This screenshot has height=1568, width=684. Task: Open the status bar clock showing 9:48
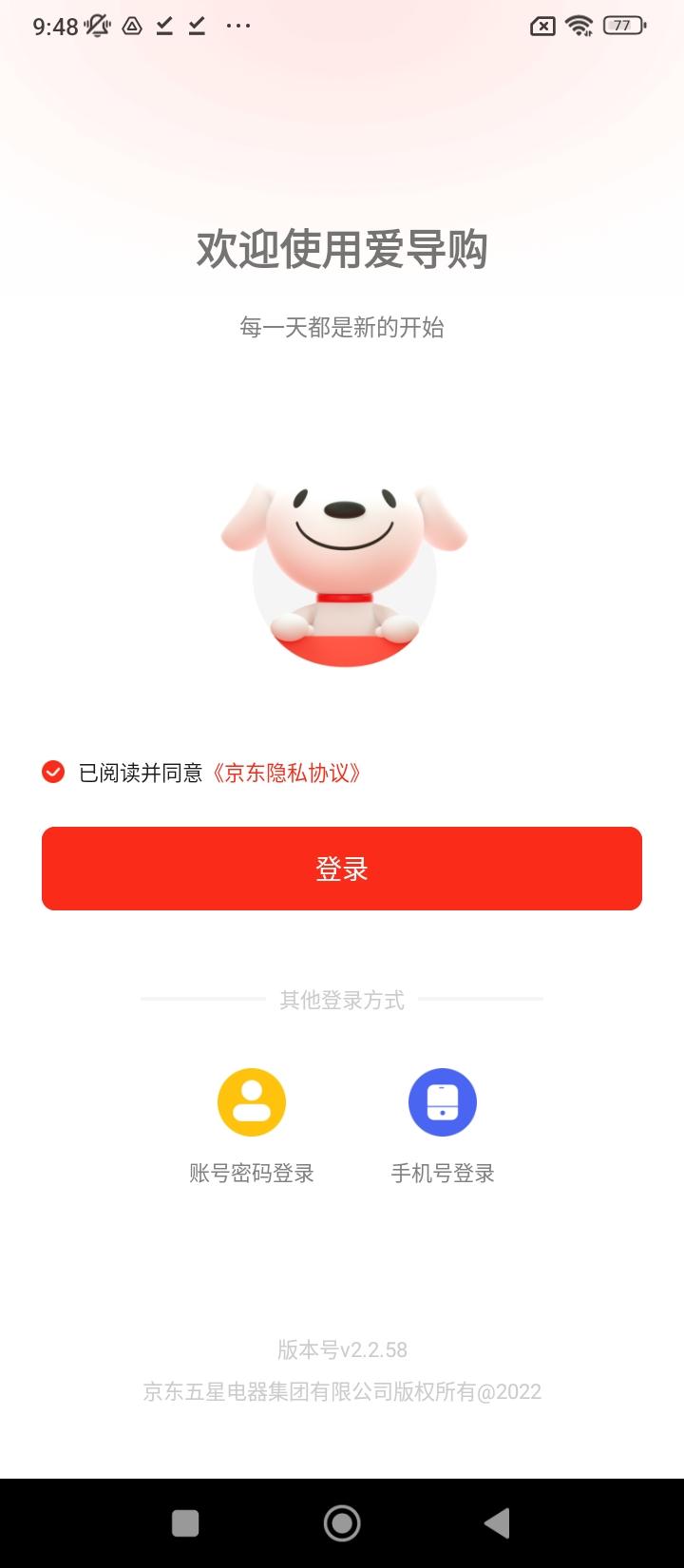[x=54, y=26]
